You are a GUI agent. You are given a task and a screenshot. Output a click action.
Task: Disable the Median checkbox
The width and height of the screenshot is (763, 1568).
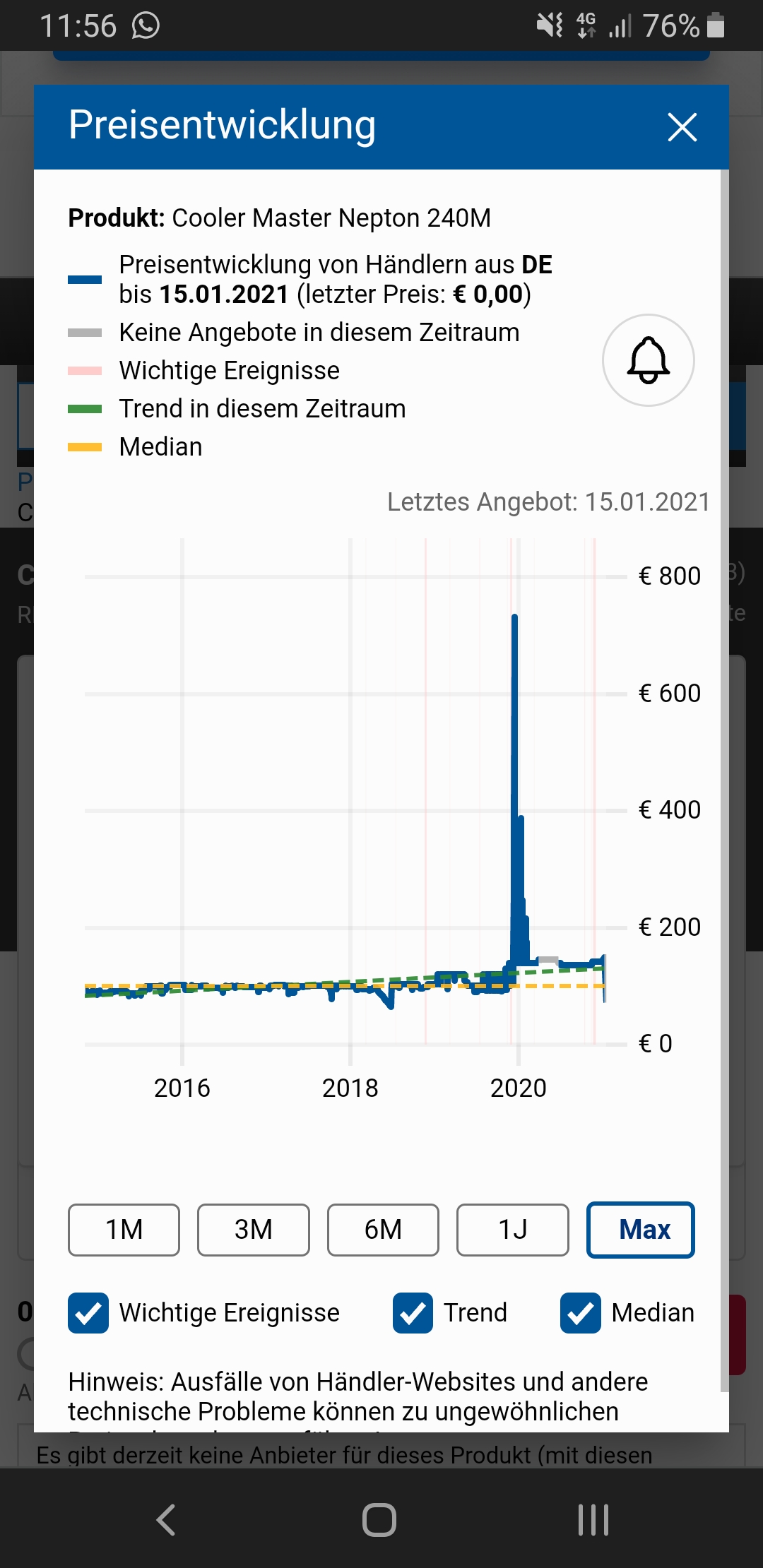coord(581,1313)
